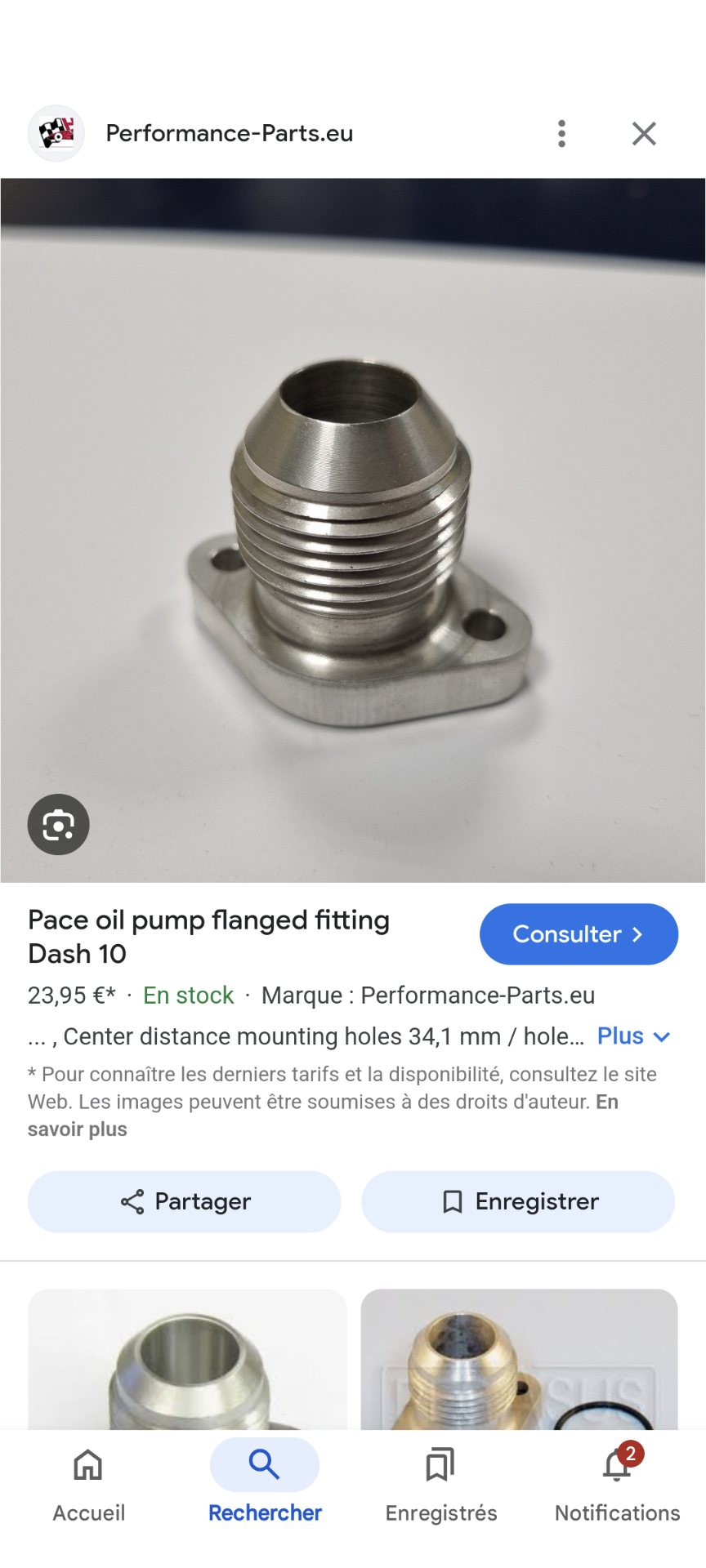
Task: Open the gold fitting related image
Action: [519, 1359]
